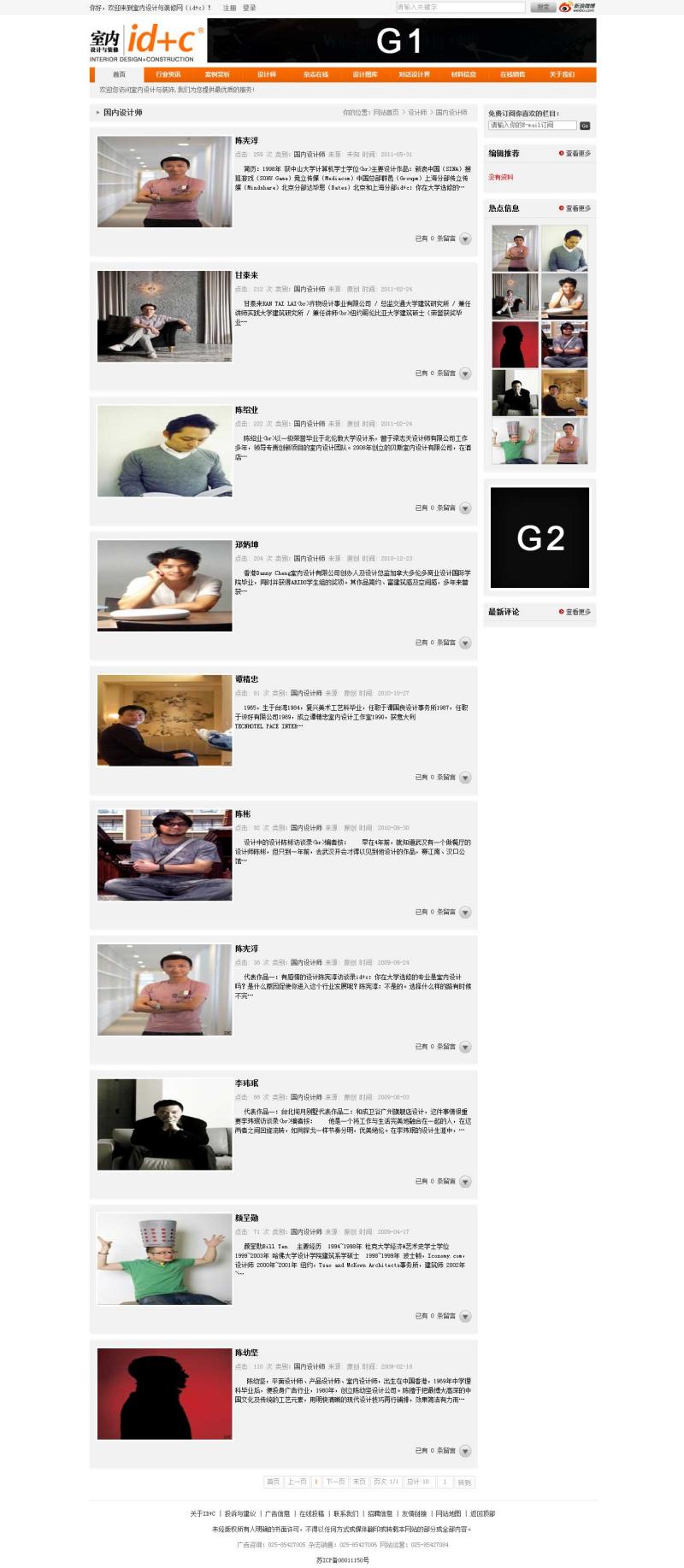Open the Sina Weibo icon link
Image resolution: width=684 pixels, height=1568 pixels.
click(577, 7)
